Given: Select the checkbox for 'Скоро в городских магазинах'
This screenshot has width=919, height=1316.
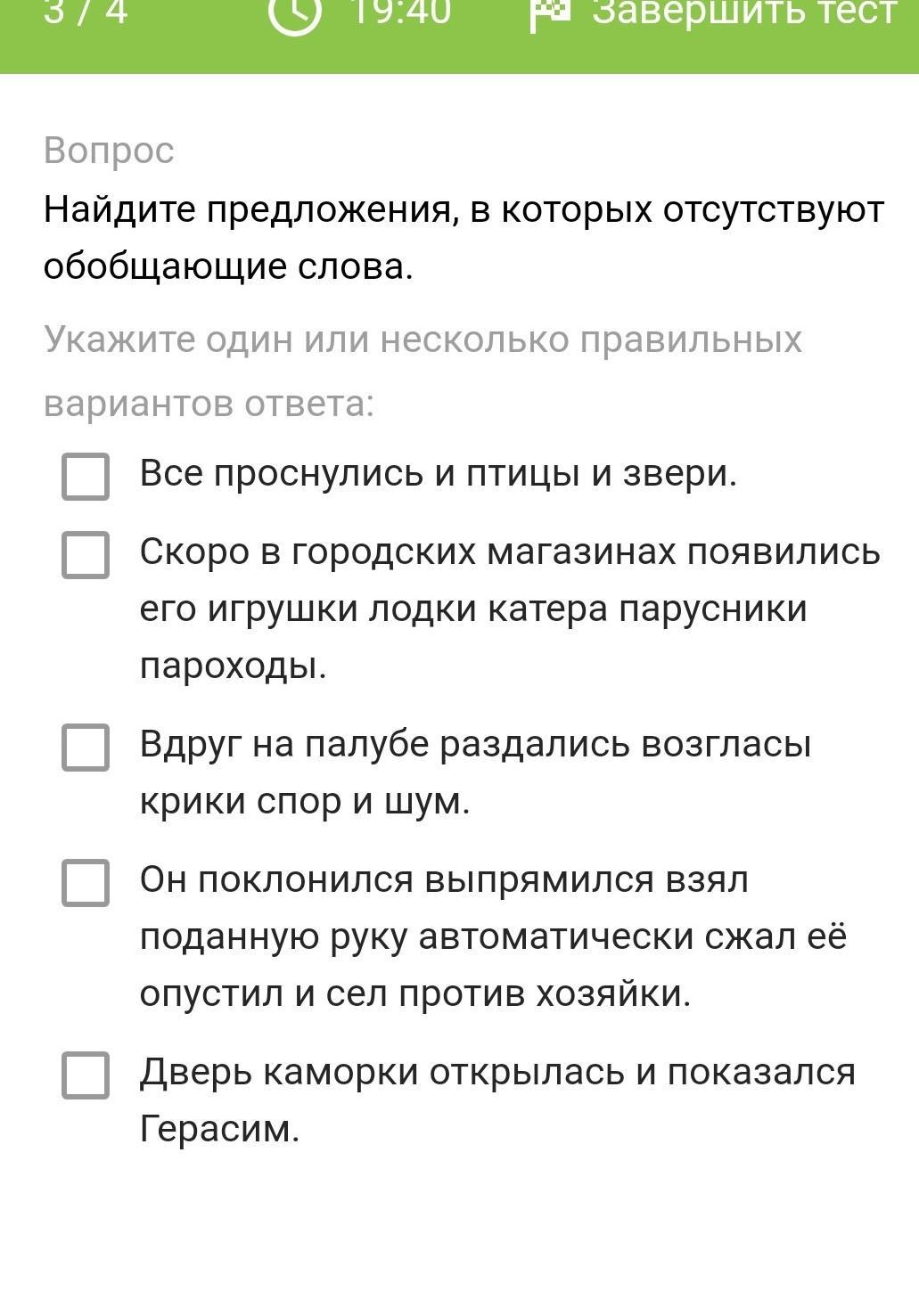Looking at the screenshot, I should [x=86, y=555].
